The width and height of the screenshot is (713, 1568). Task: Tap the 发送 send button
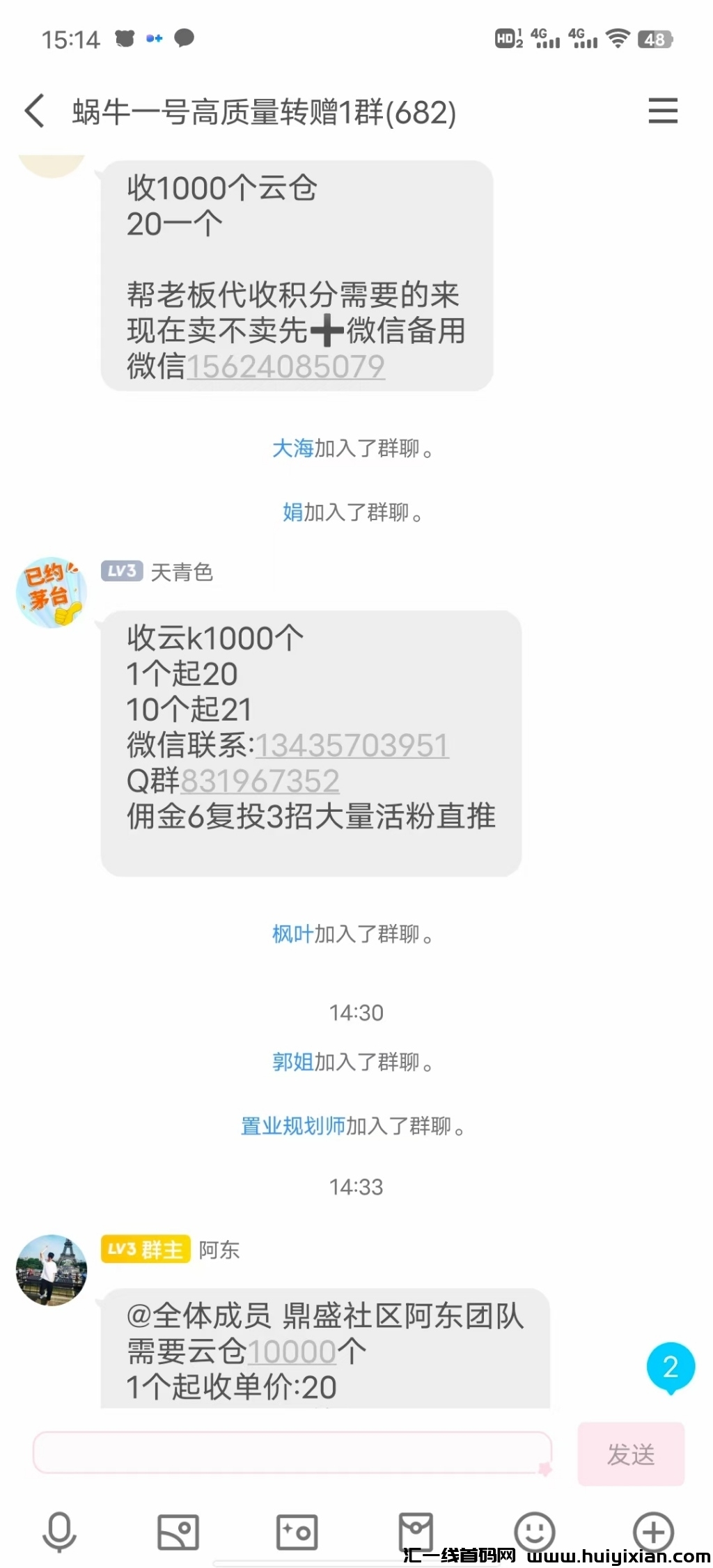coord(631,1455)
